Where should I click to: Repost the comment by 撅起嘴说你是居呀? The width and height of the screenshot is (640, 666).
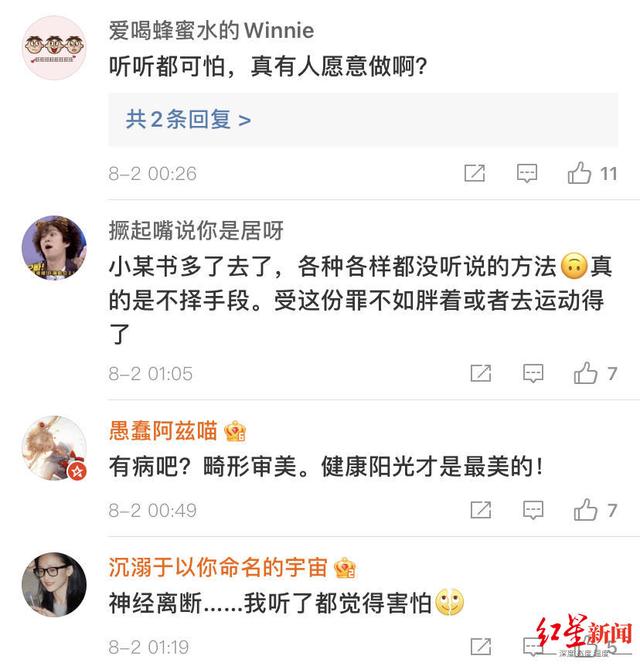pyautogui.click(x=481, y=374)
